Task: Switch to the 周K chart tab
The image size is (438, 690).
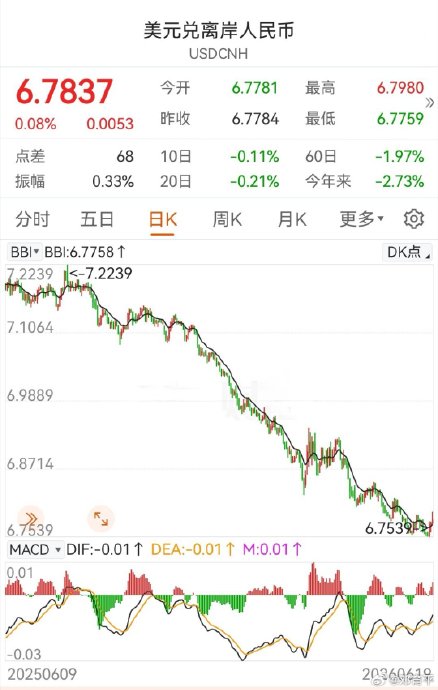Action: [x=227, y=219]
